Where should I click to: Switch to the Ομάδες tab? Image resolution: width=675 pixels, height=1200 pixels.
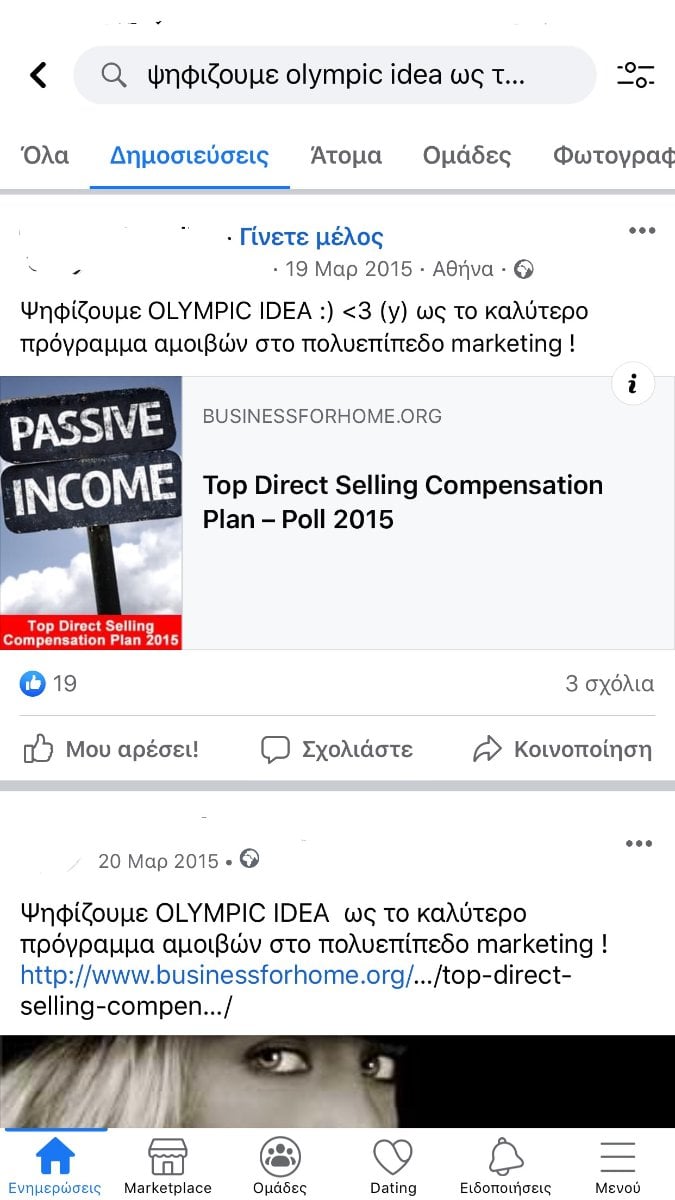[467, 155]
